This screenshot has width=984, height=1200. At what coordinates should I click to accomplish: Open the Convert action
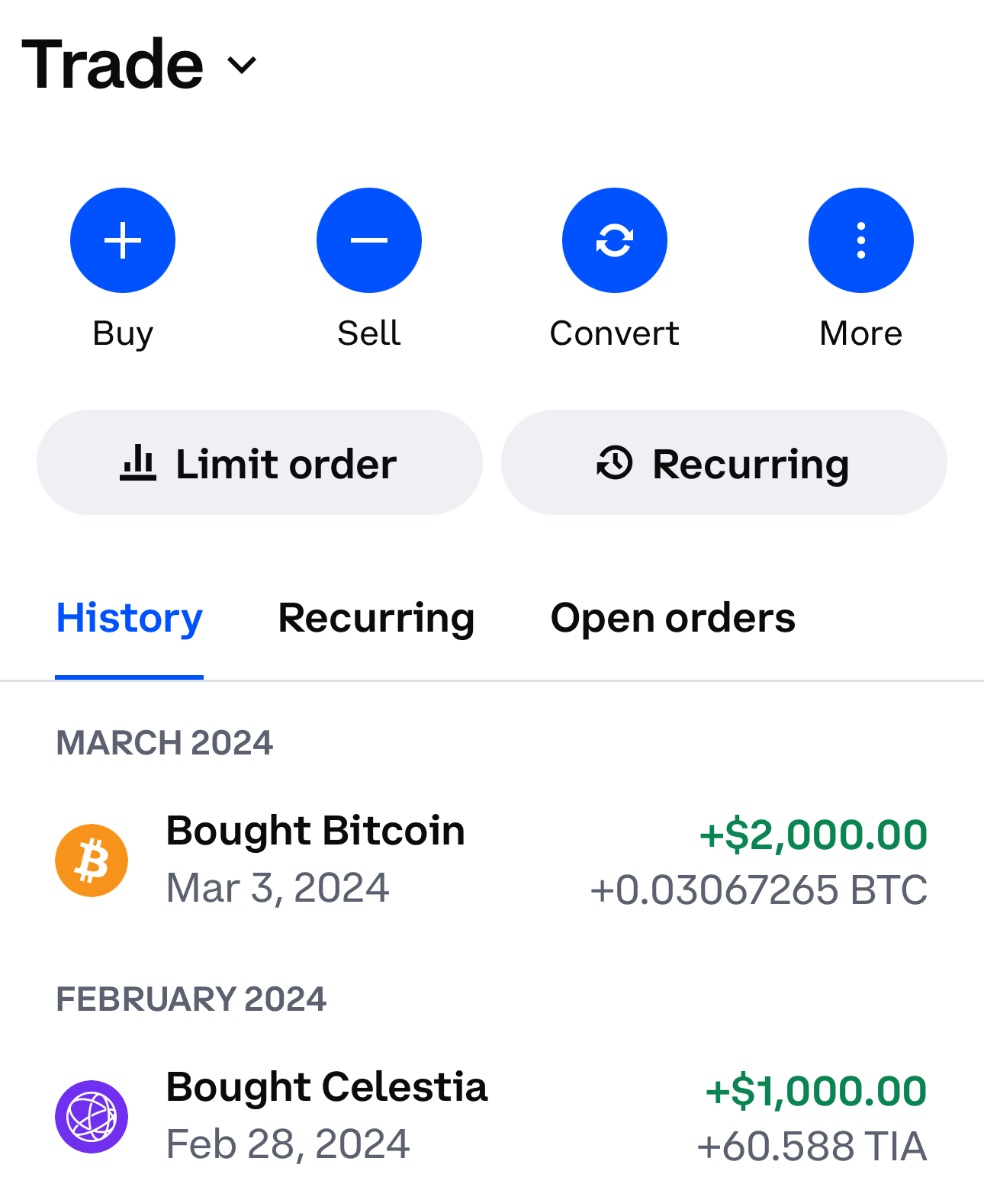click(614, 241)
